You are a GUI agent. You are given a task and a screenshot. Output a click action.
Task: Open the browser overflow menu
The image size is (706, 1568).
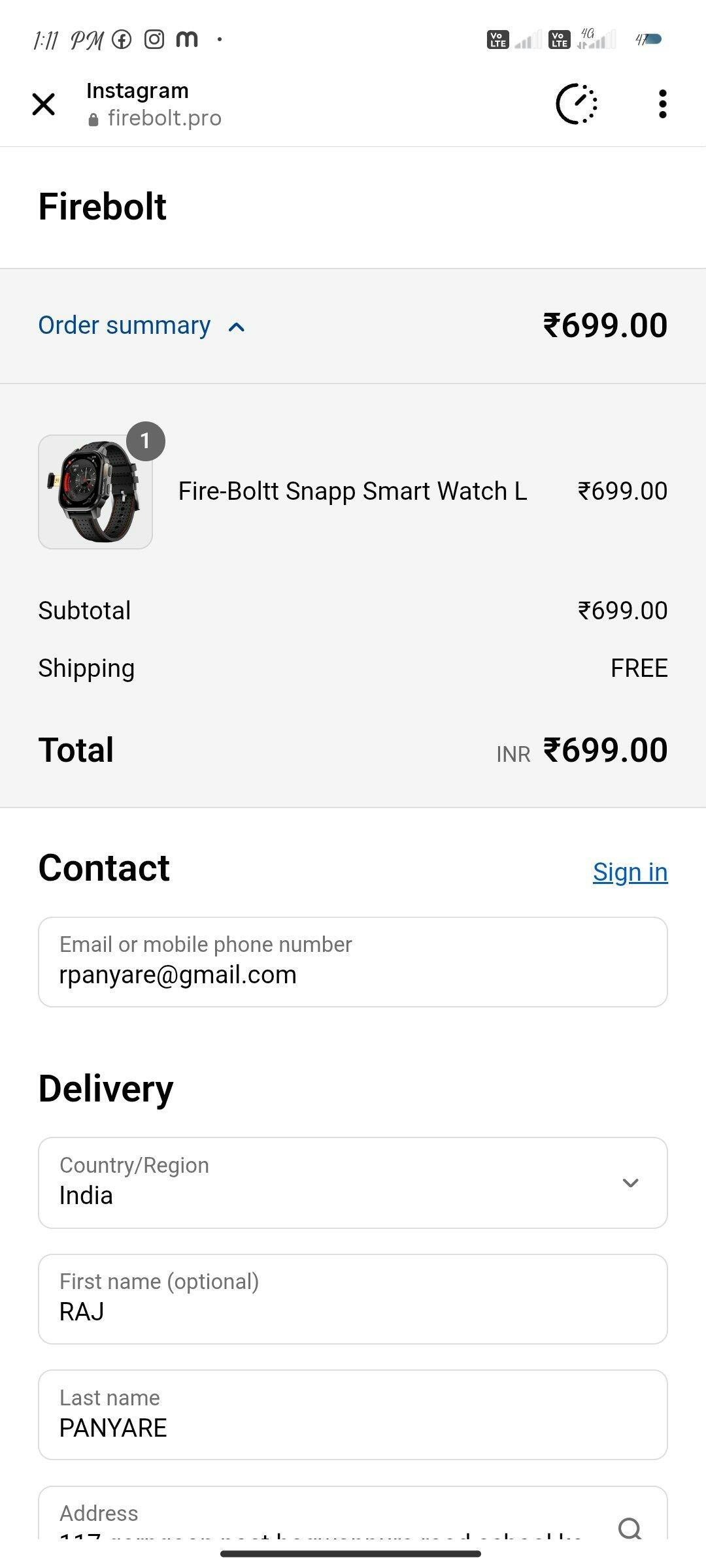pyautogui.click(x=662, y=104)
